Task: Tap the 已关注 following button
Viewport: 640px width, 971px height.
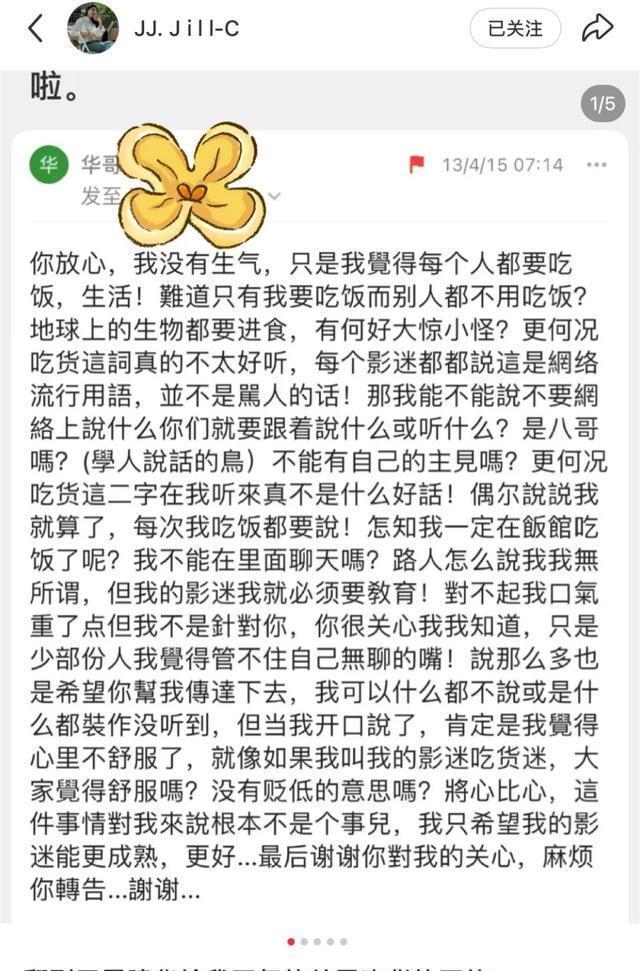Action: [515, 28]
